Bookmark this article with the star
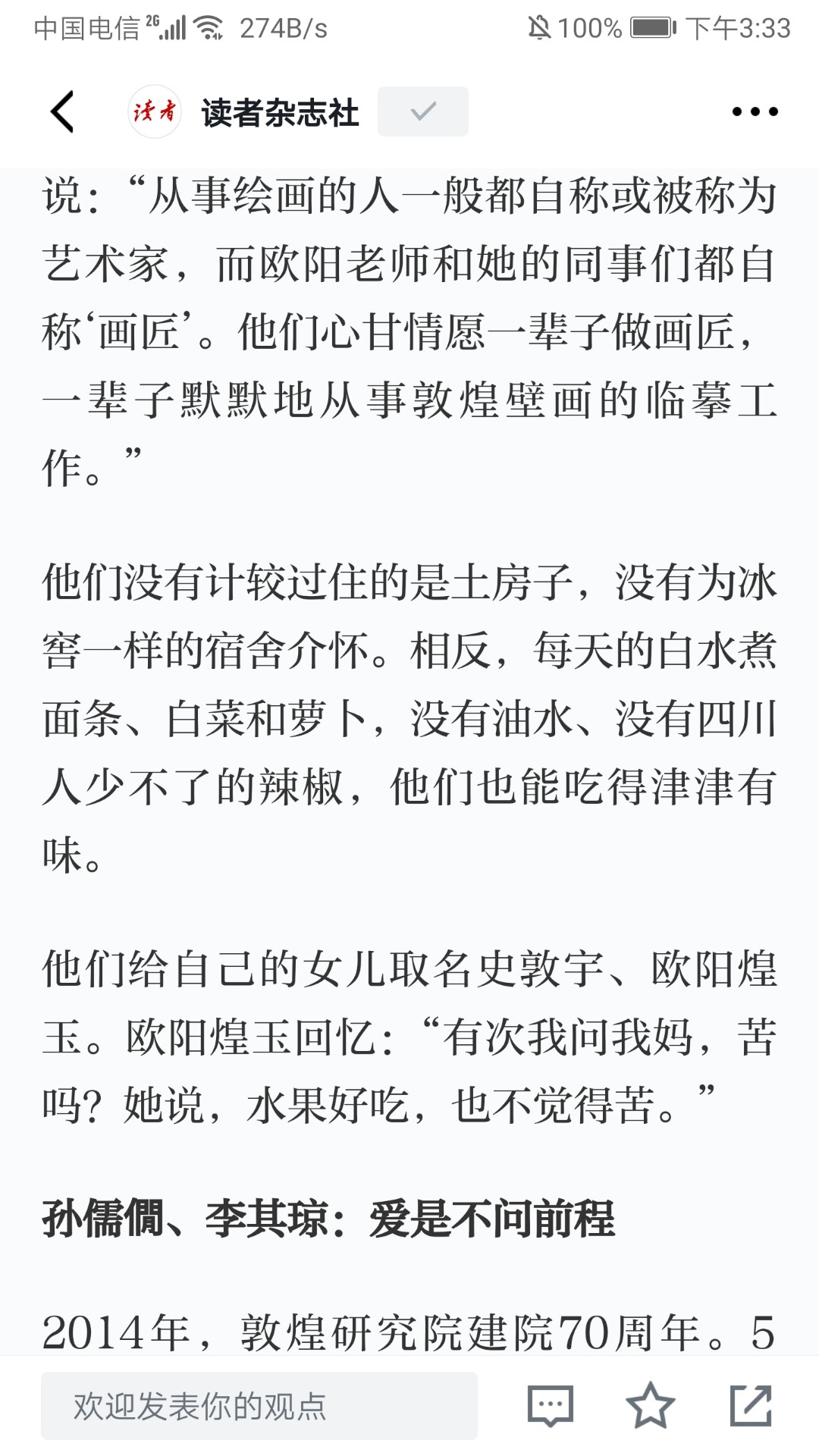819x1456 pixels. (651, 1405)
